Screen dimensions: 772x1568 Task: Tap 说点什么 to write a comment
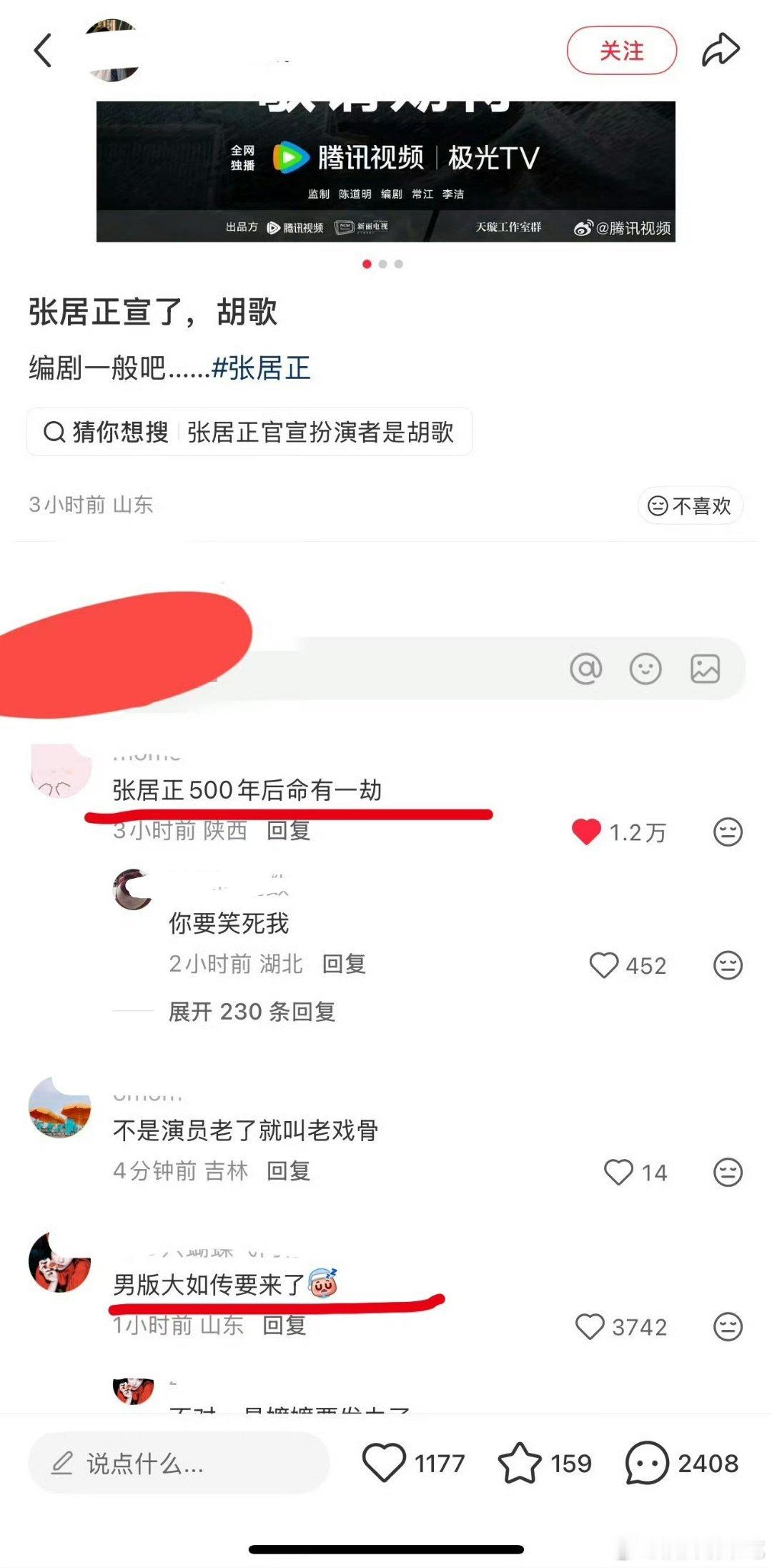click(x=179, y=1464)
